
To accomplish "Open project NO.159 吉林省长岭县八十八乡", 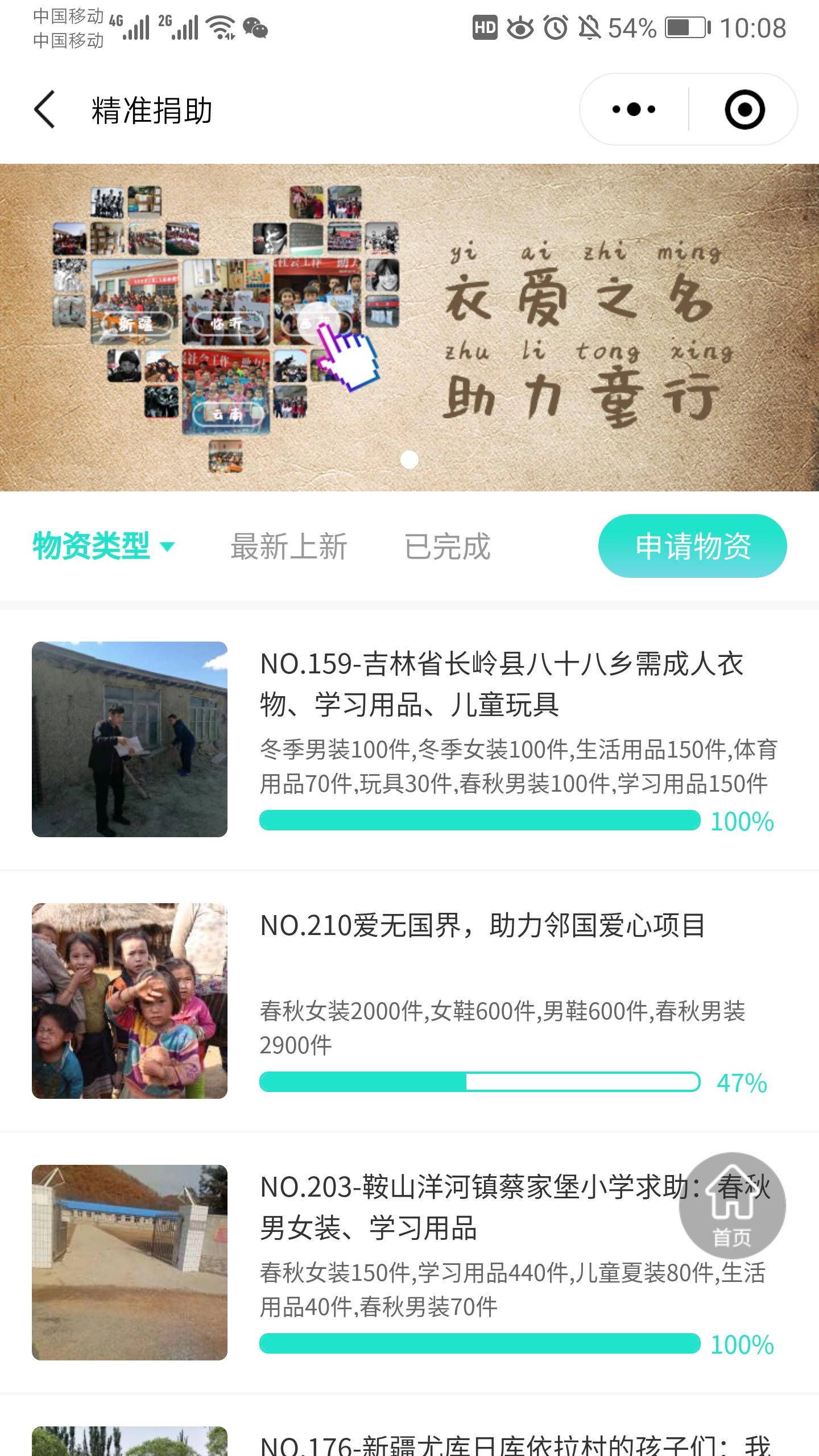I will (500, 684).
